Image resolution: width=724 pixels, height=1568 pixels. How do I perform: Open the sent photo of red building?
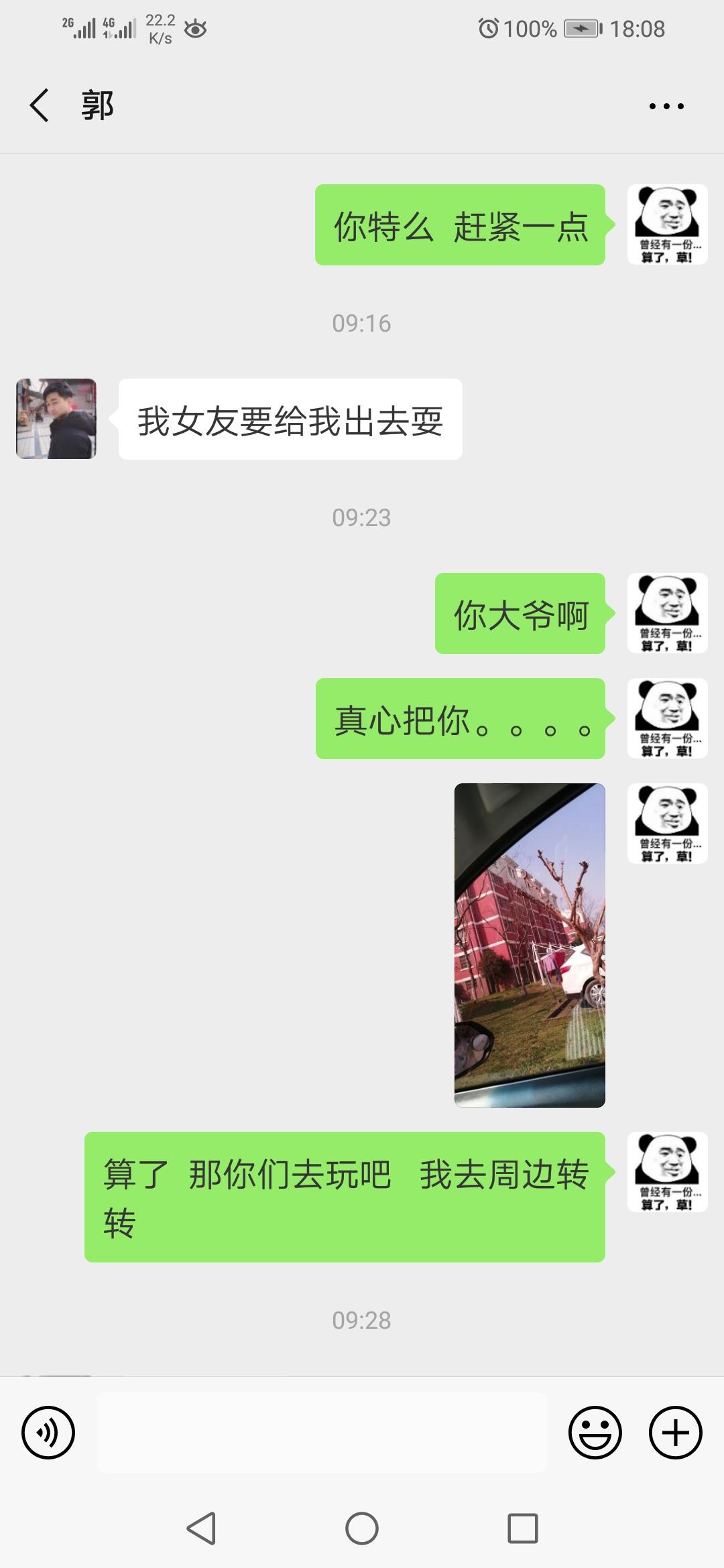point(530,945)
